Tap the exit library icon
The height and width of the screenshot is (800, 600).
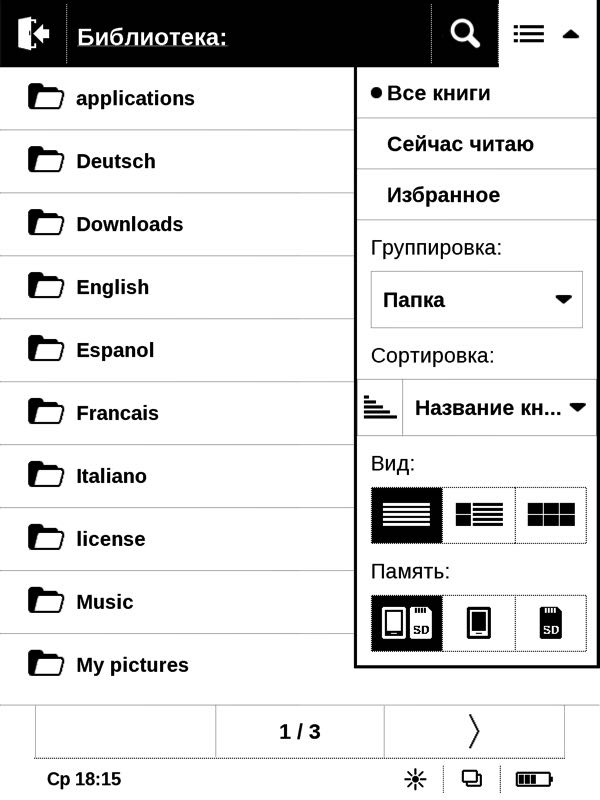point(33,34)
